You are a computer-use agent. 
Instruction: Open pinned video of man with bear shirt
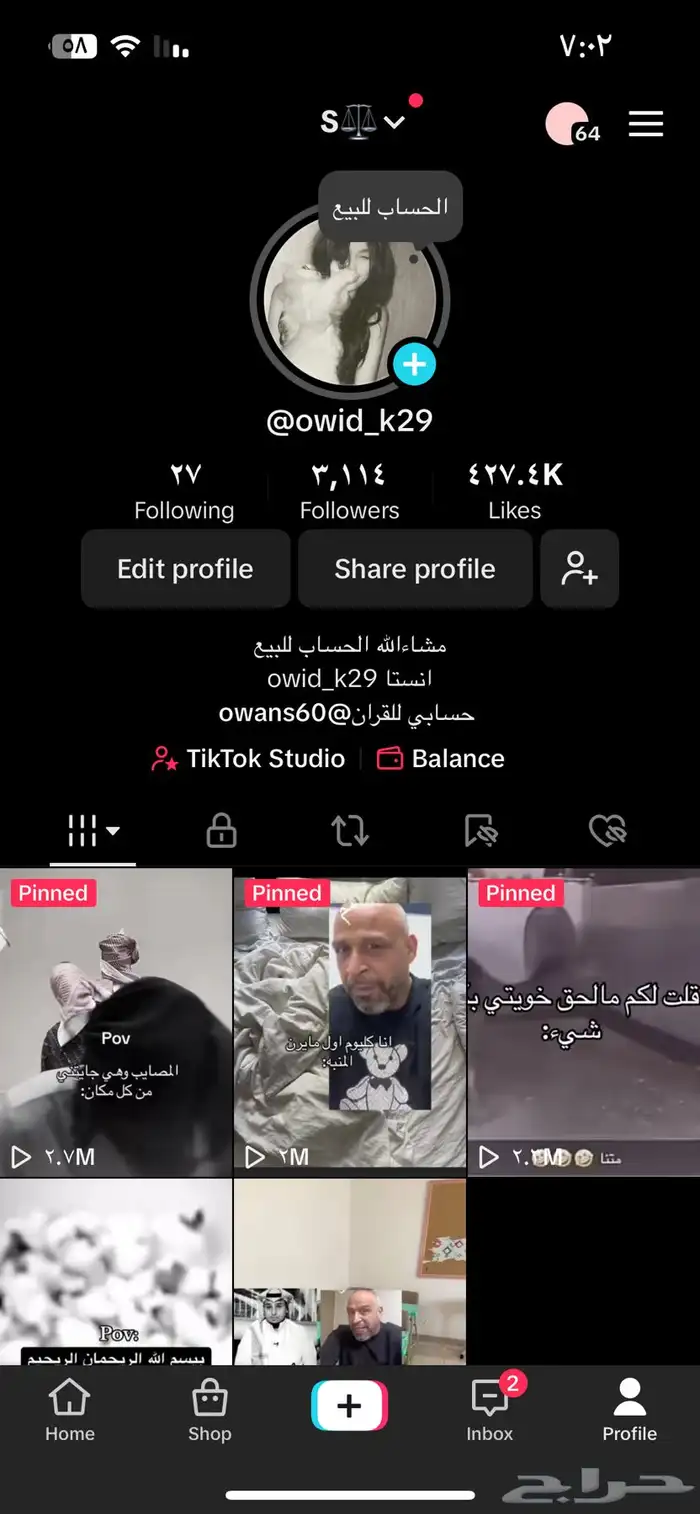coord(350,1022)
